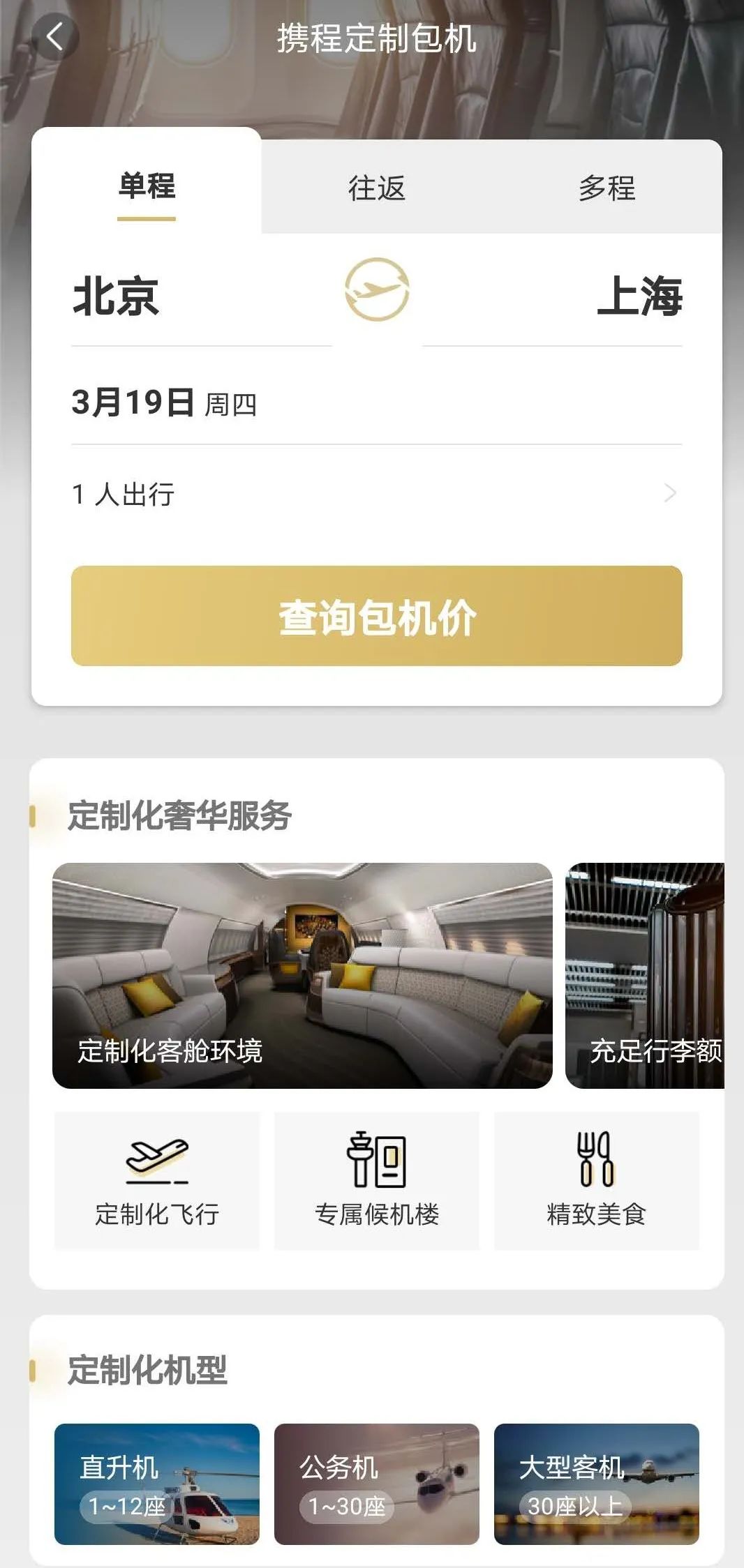
Task: Switch to the 多程 multi-trip tab
Action: click(x=607, y=188)
